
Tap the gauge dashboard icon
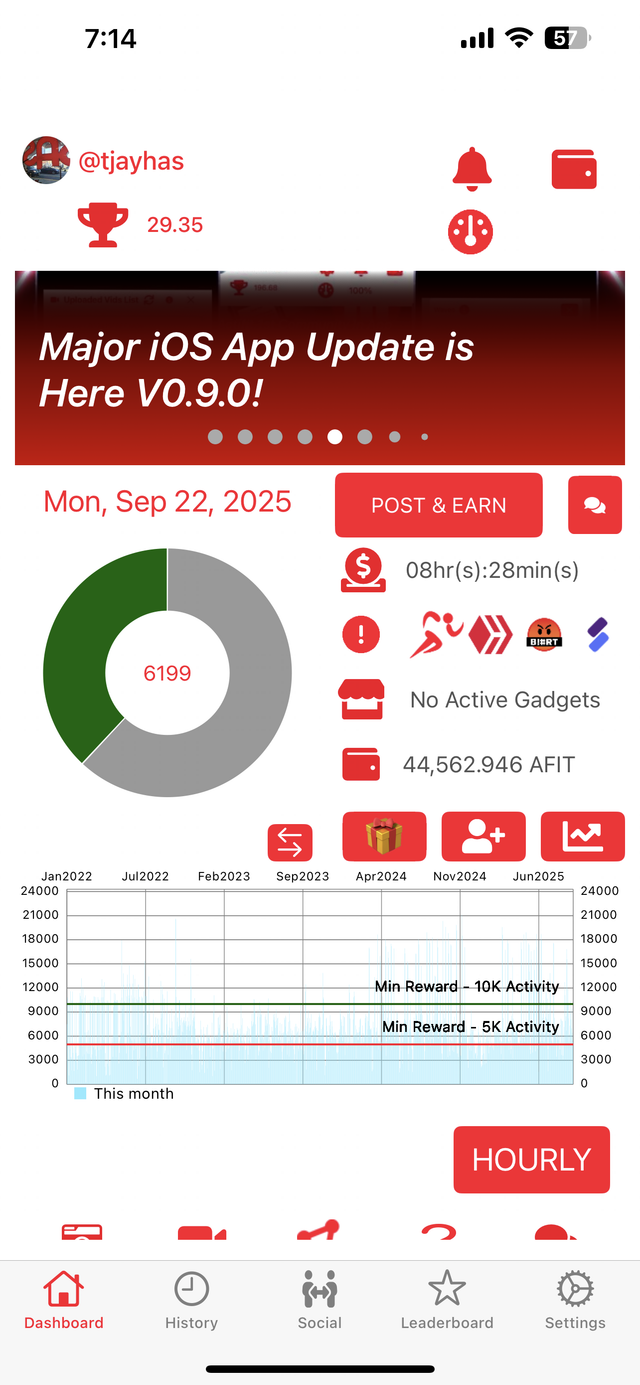(470, 231)
